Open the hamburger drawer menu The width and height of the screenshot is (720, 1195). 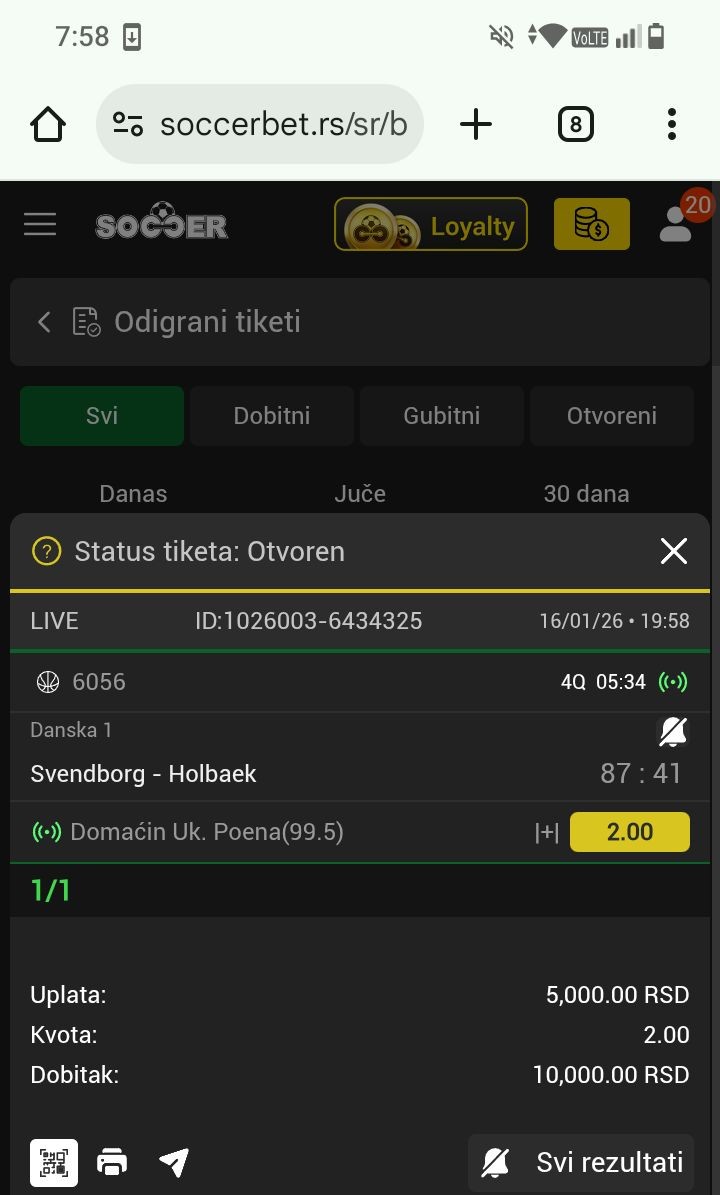40,224
